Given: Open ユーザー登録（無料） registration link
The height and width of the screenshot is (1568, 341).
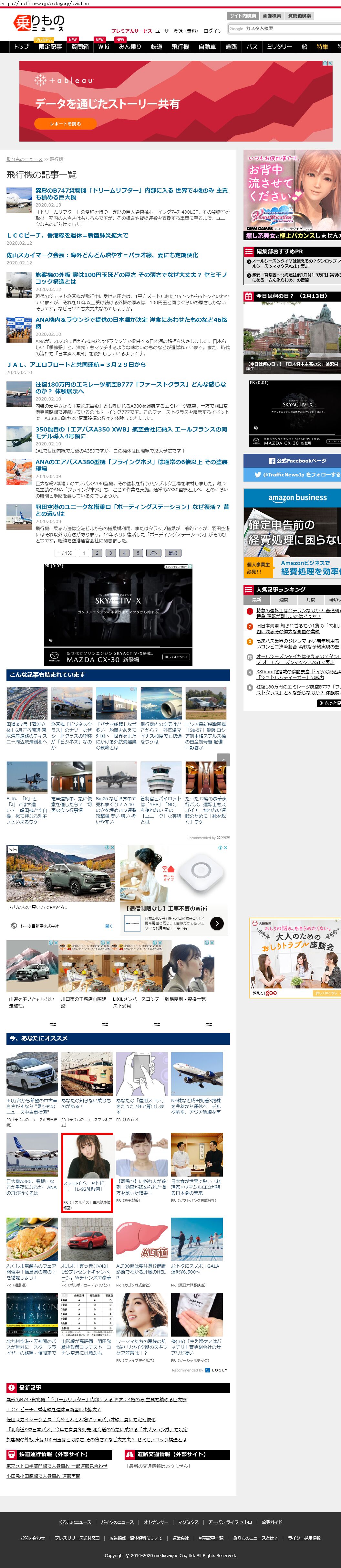Looking at the screenshot, I should point(176,31).
